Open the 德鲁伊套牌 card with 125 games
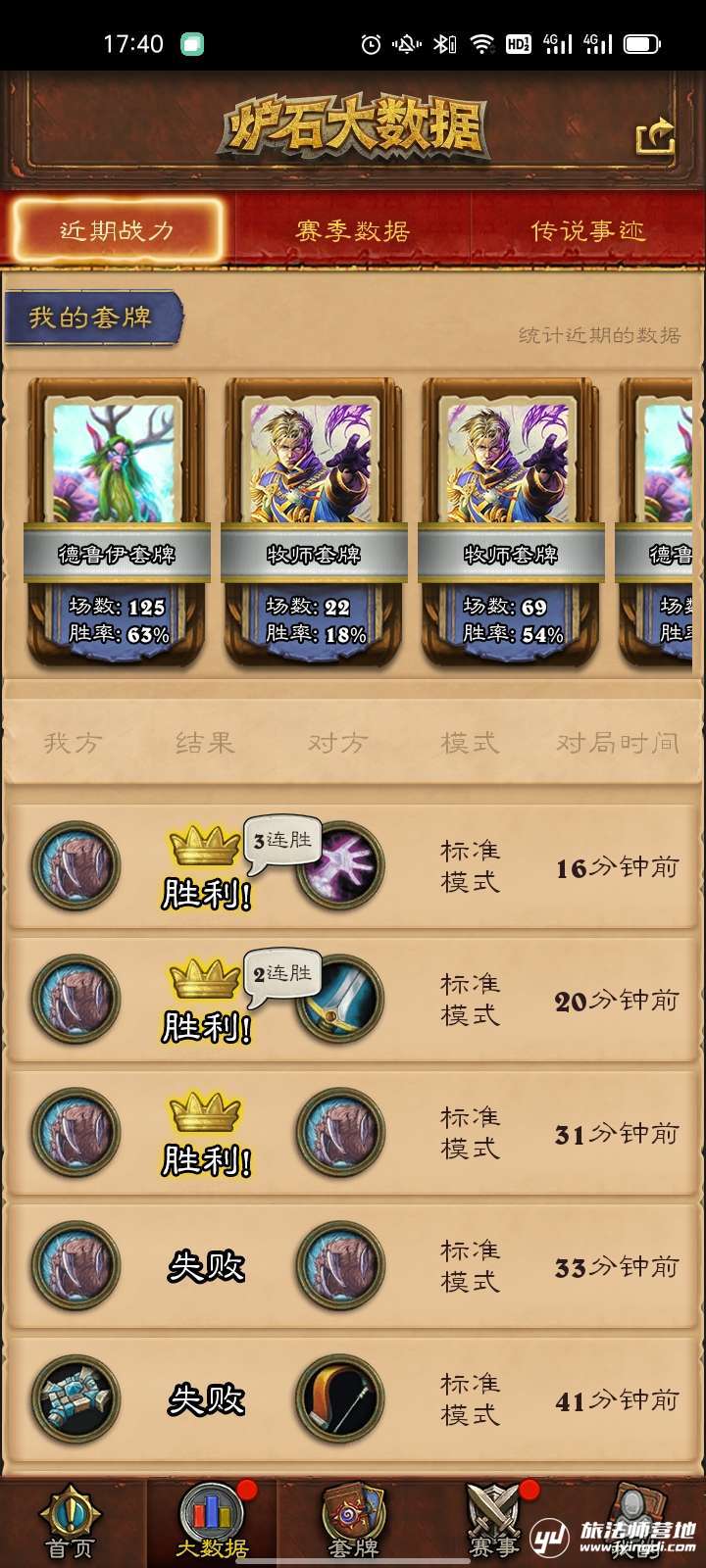The image size is (706, 1568). coord(117,521)
